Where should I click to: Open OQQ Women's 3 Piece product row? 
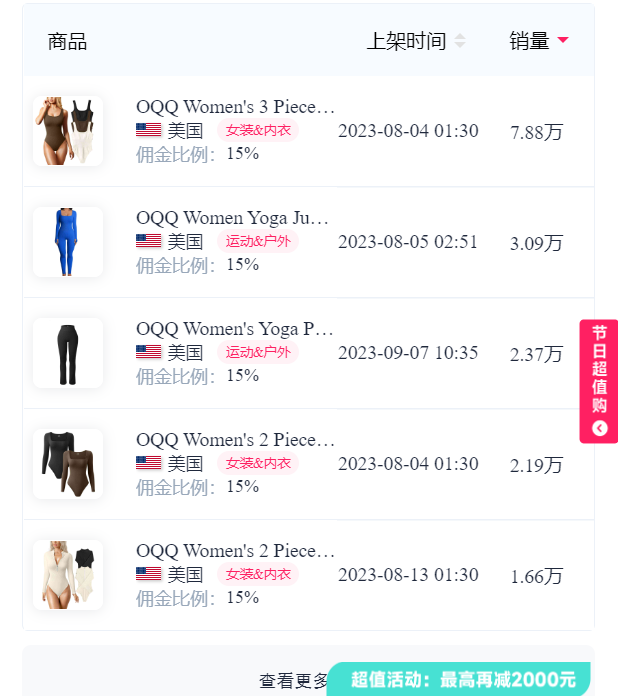click(235, 107)
